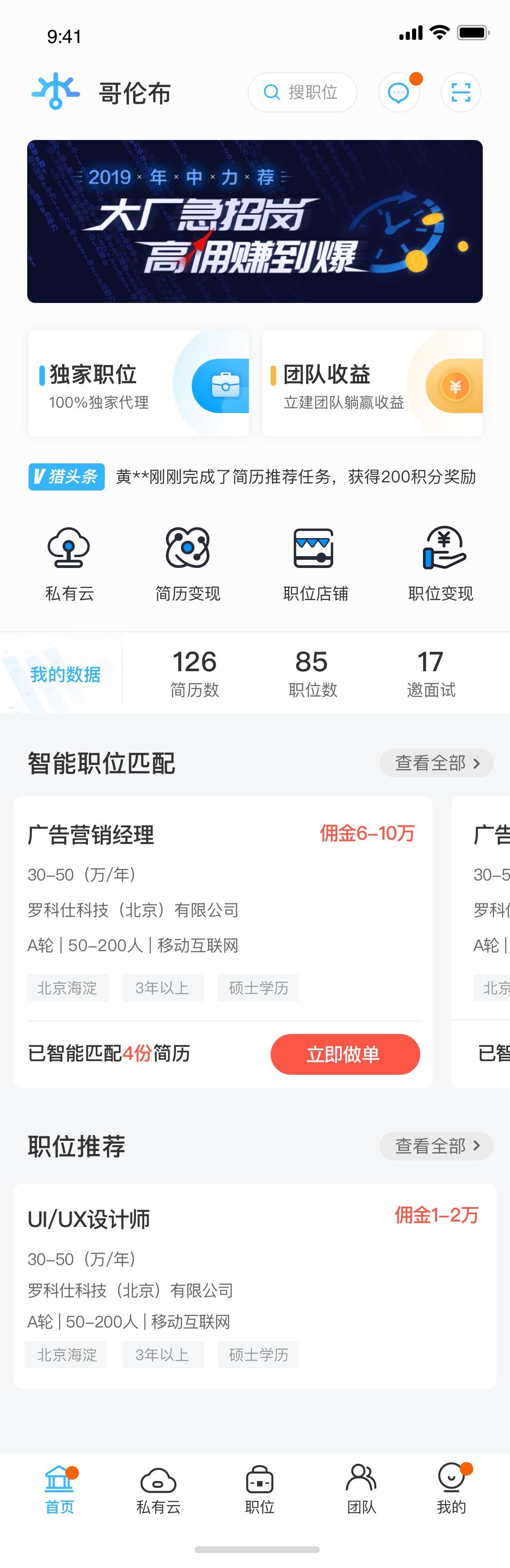This screenshot has height=1568, width=510.
Task: Open the 大厂急招岗 promotional banner
Action: (255, 221)
